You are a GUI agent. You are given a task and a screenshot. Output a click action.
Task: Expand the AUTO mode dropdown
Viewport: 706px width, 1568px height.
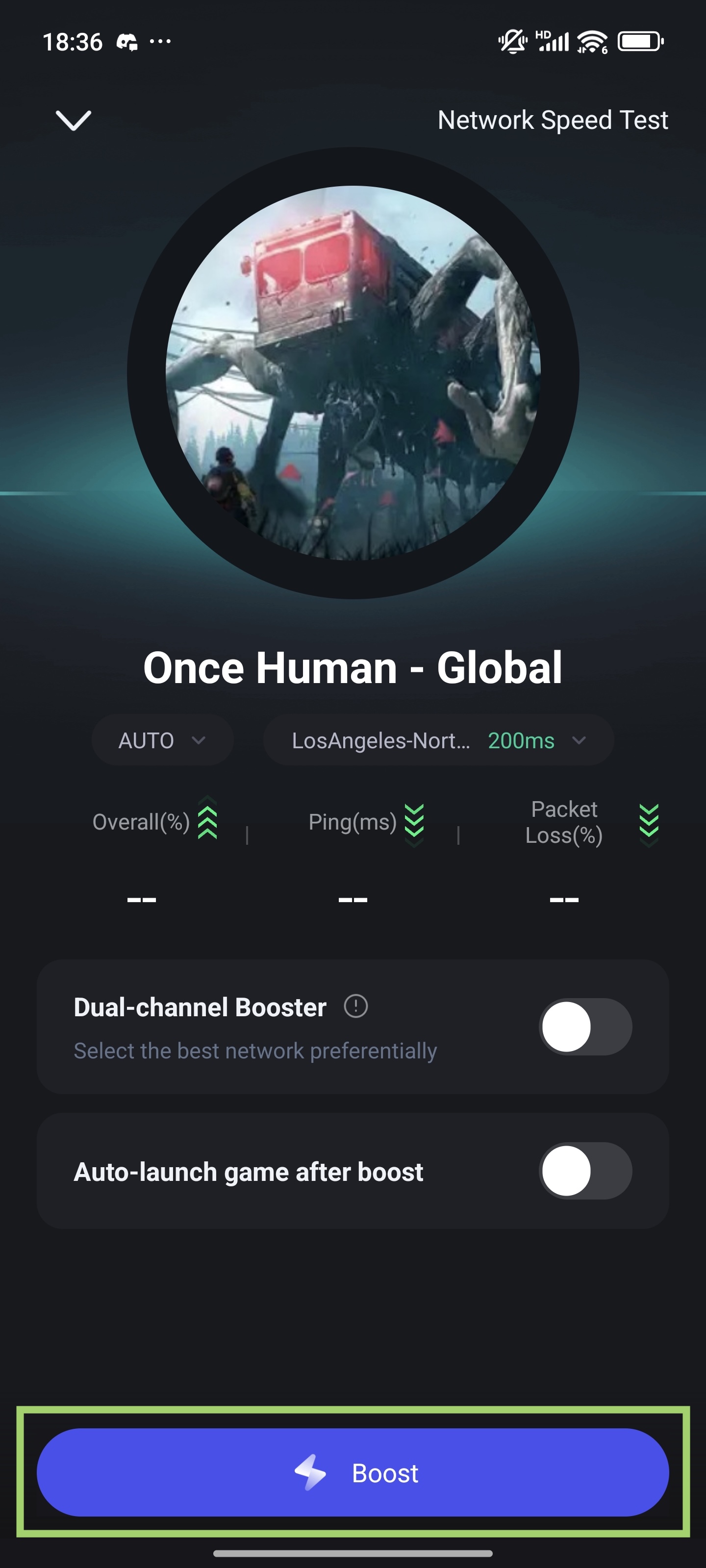(x=162, y=740)
